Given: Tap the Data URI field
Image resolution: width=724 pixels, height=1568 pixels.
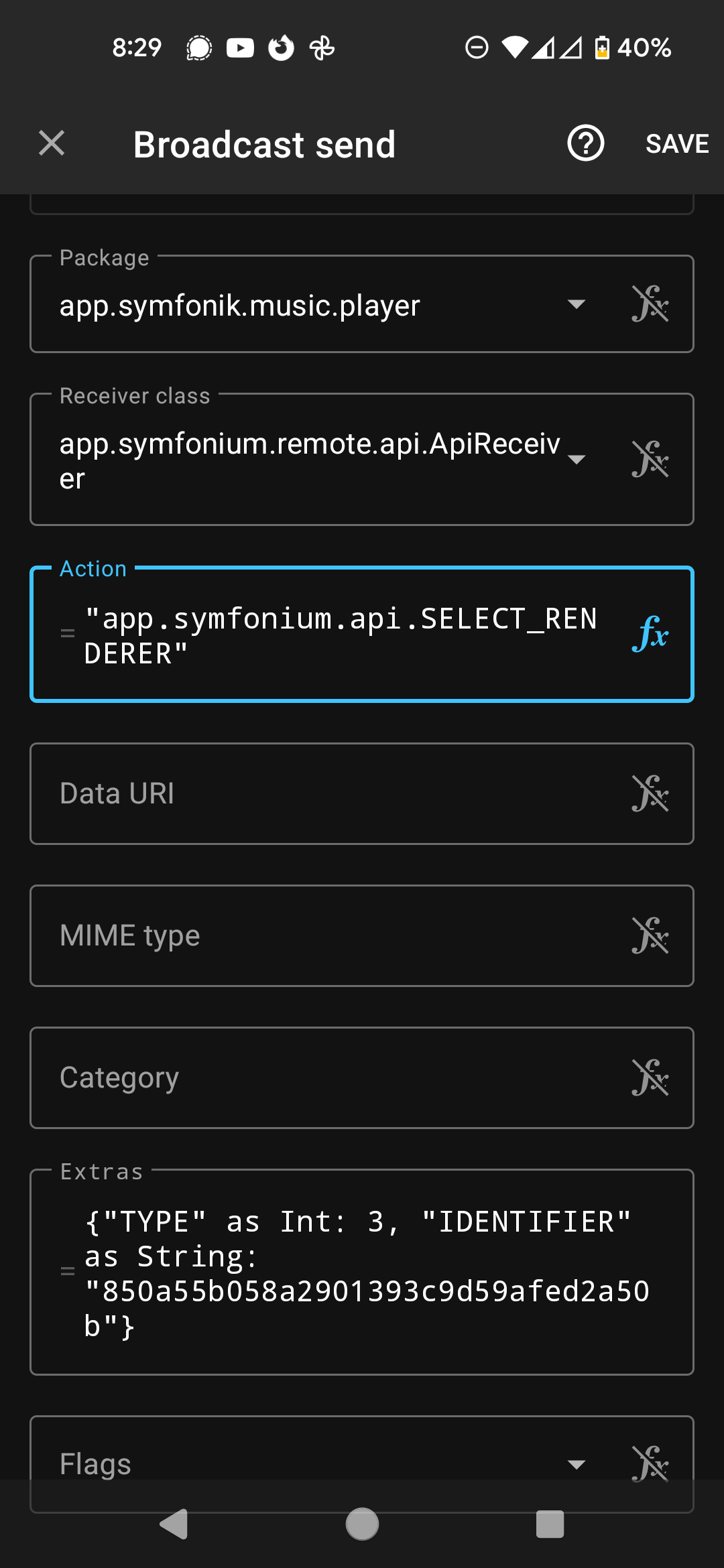Looking at the screenshot, I should 328,793.
